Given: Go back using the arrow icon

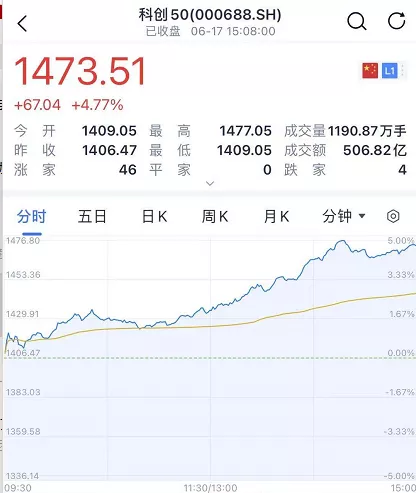Looking at the screenshot, I should [x=22, y=23].
